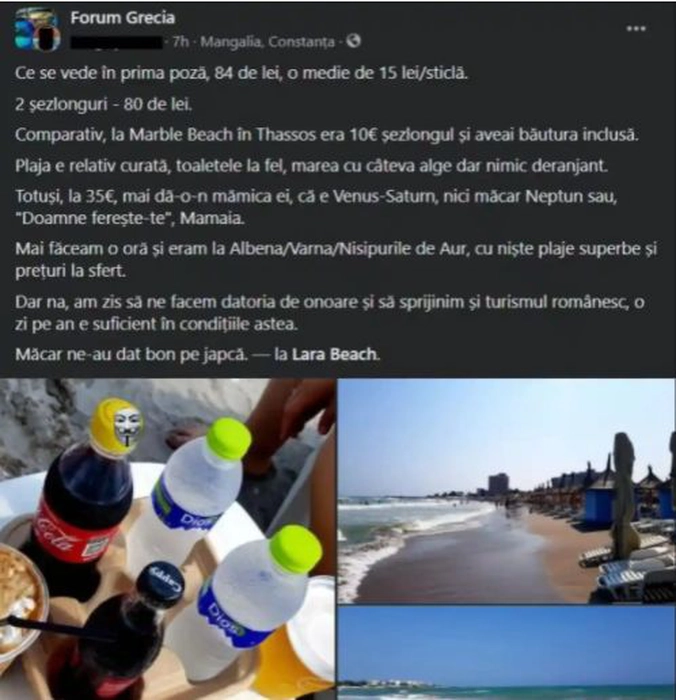This screenshot has height=700, width=676.
Task: Open the Forum Grecia group page
Action: (122, 18)
